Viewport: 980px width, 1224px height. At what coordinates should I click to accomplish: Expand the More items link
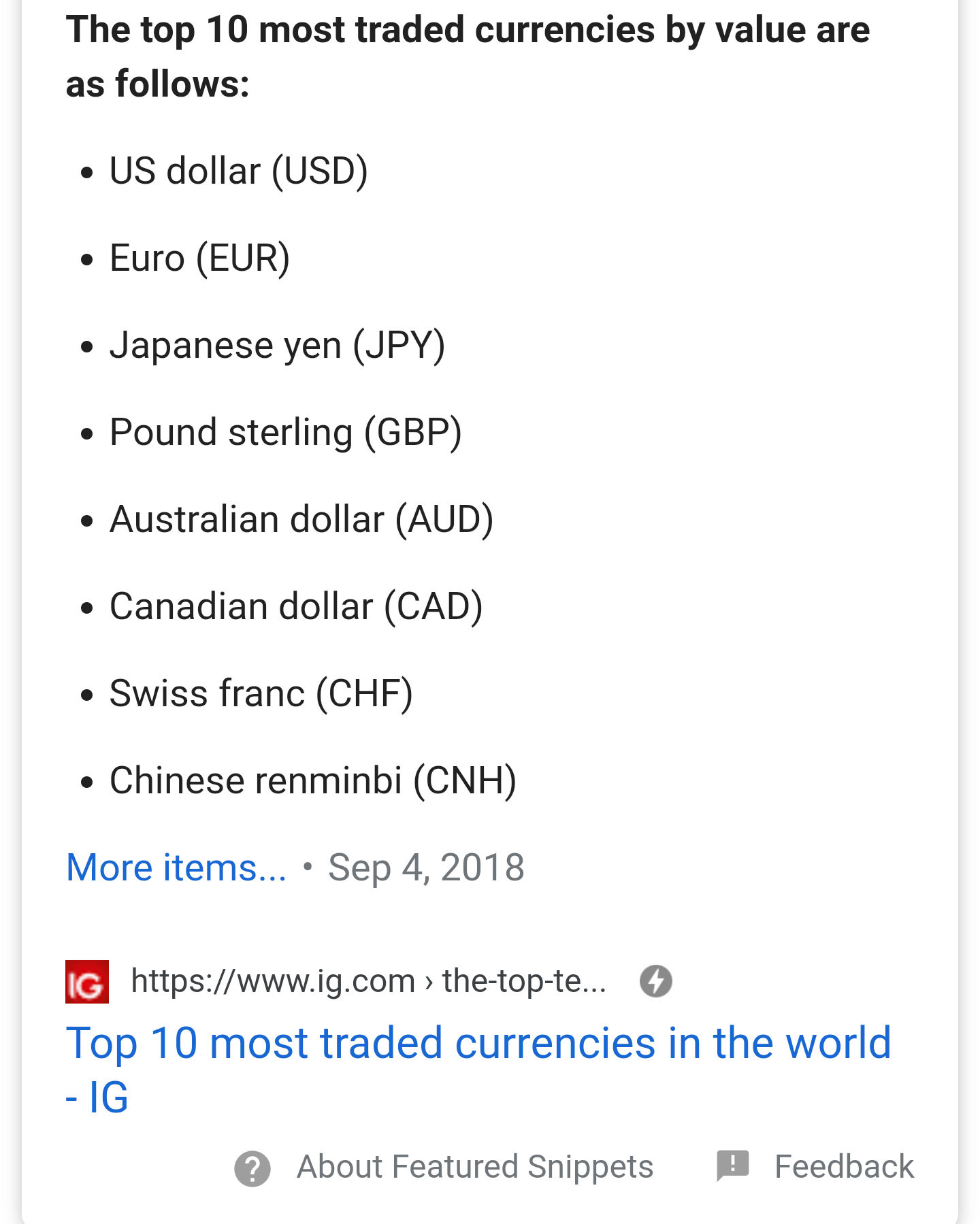tap(176, 867)
